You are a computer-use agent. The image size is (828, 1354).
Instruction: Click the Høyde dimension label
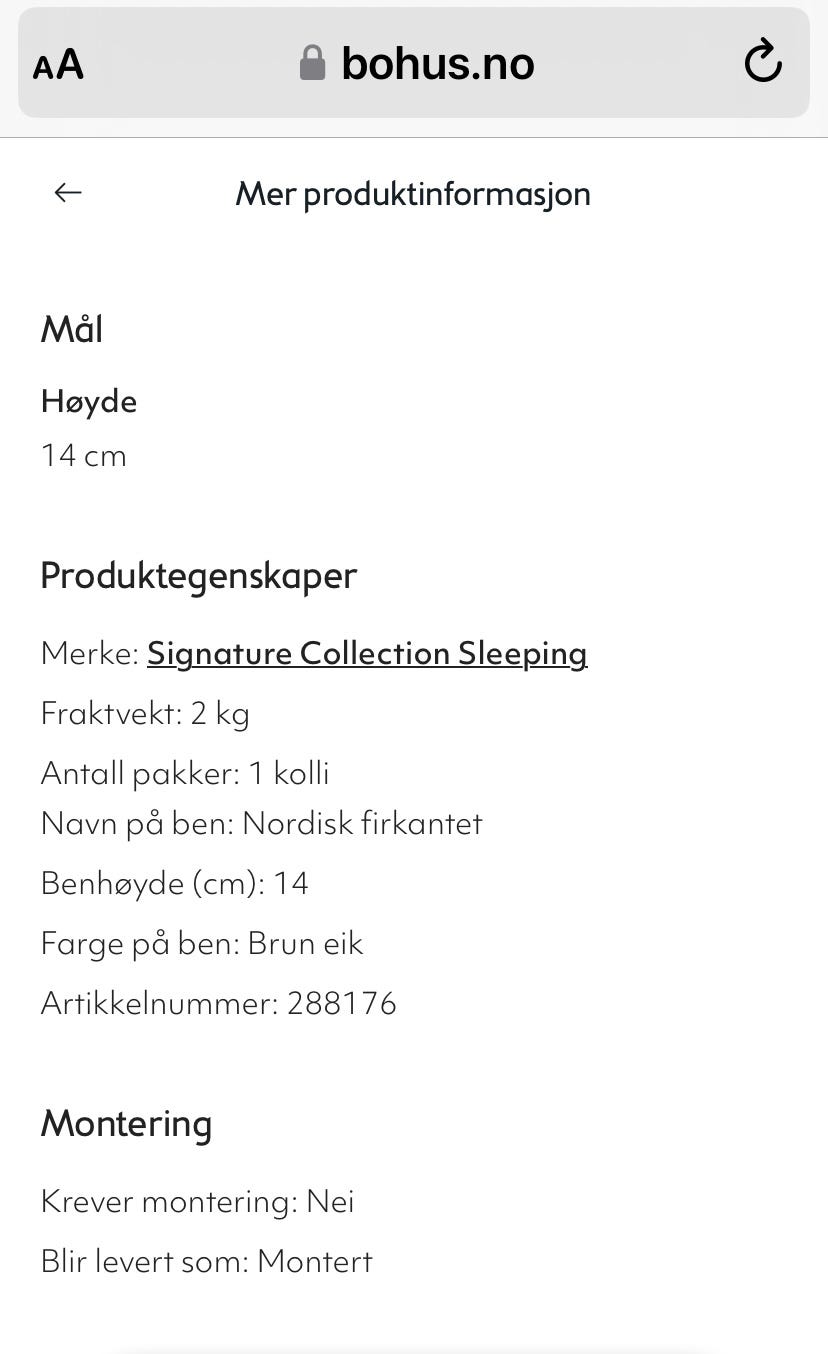[89, 401]
